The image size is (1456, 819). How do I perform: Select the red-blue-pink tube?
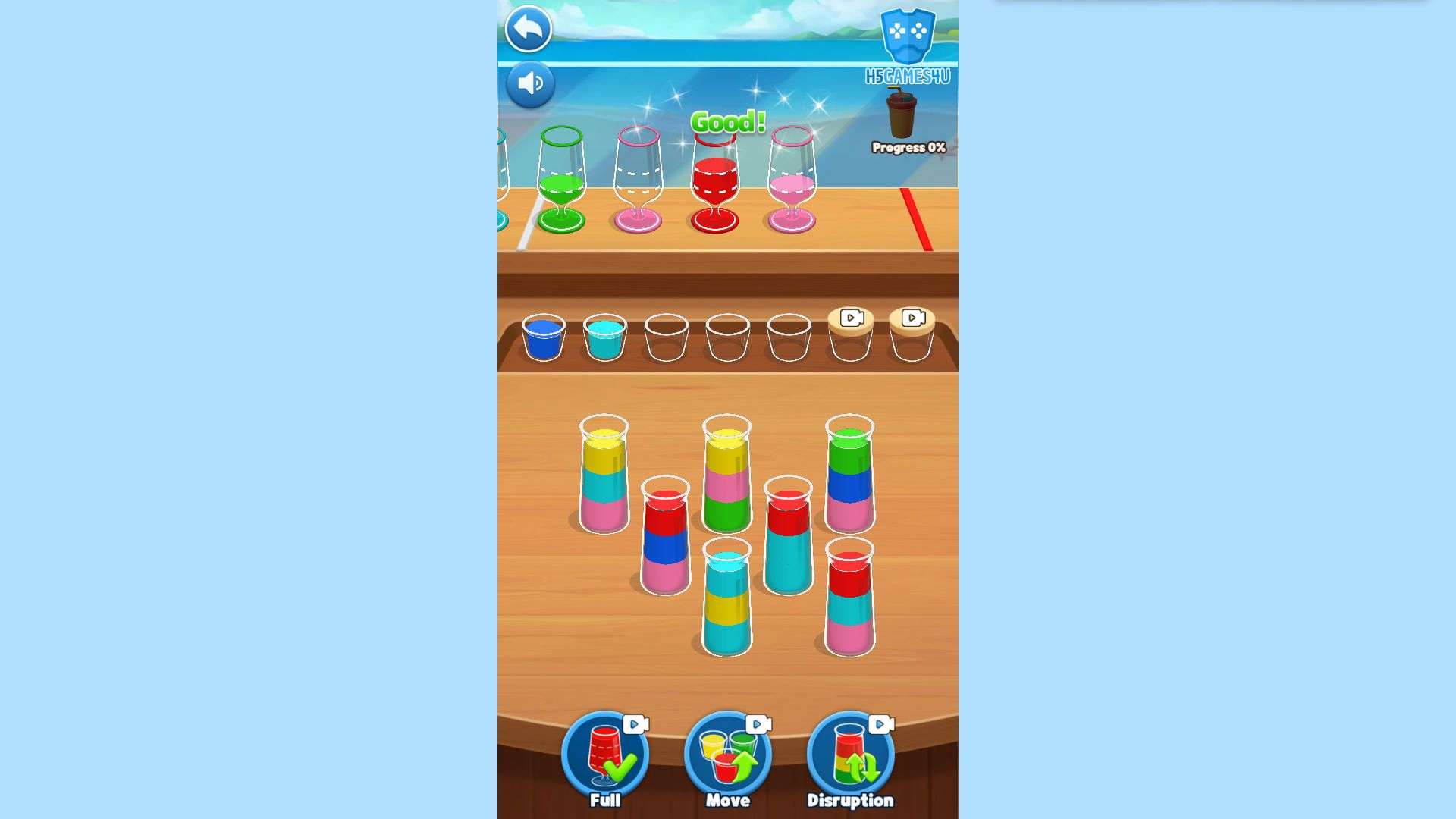coord(665,538)
